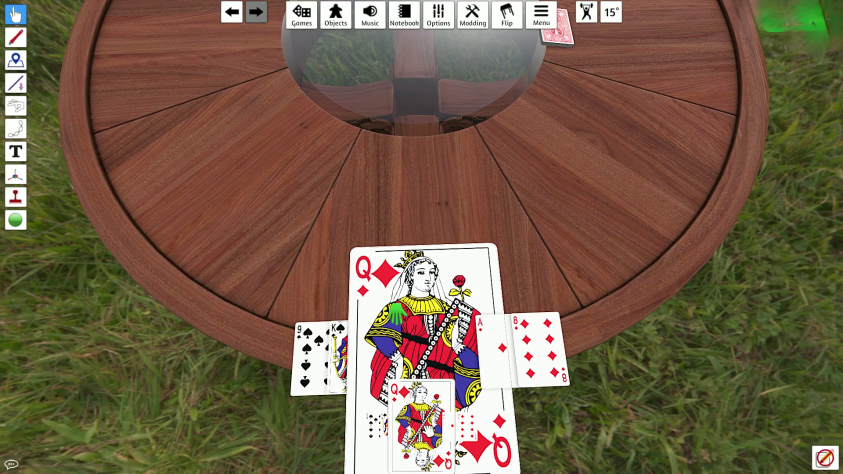Tap the green color circle
The image size is (843, 474).
(16, 219)
